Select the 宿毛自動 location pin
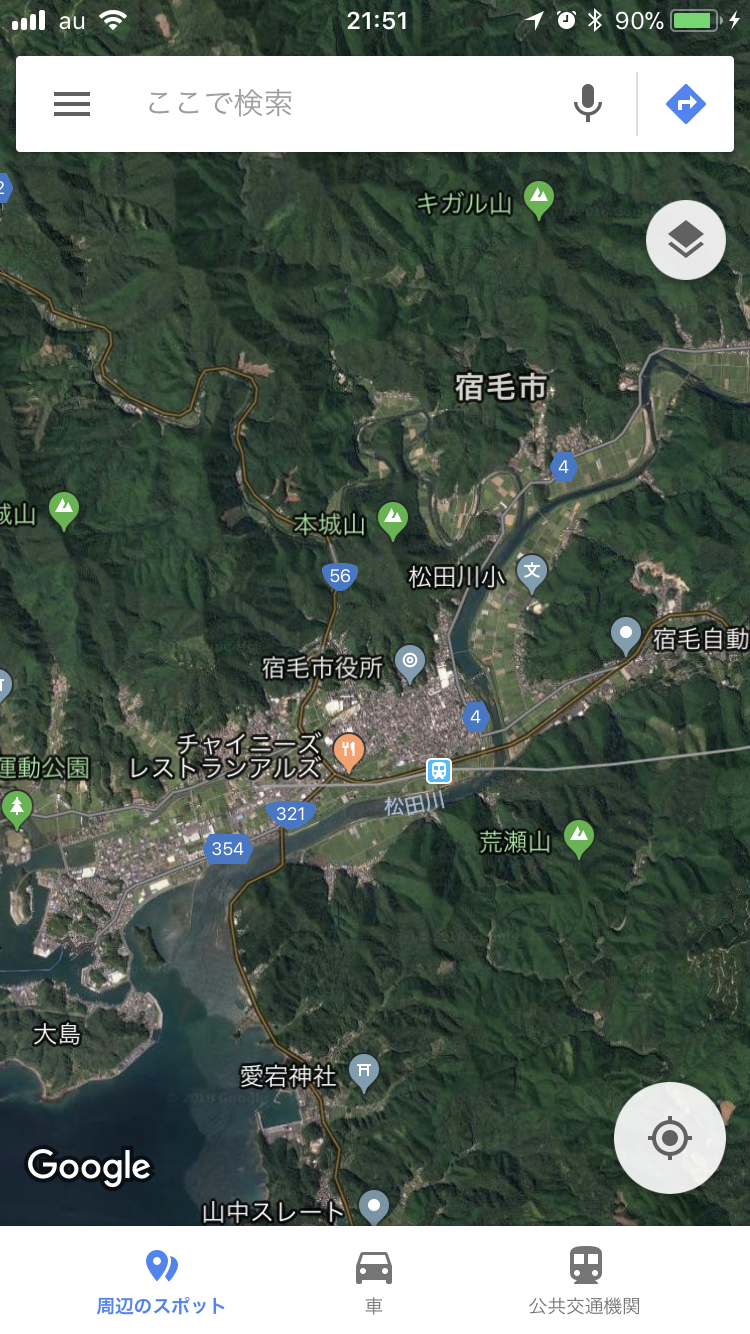Image resolution: width=750 pixels, height=1334 pixels. [626, 635]
